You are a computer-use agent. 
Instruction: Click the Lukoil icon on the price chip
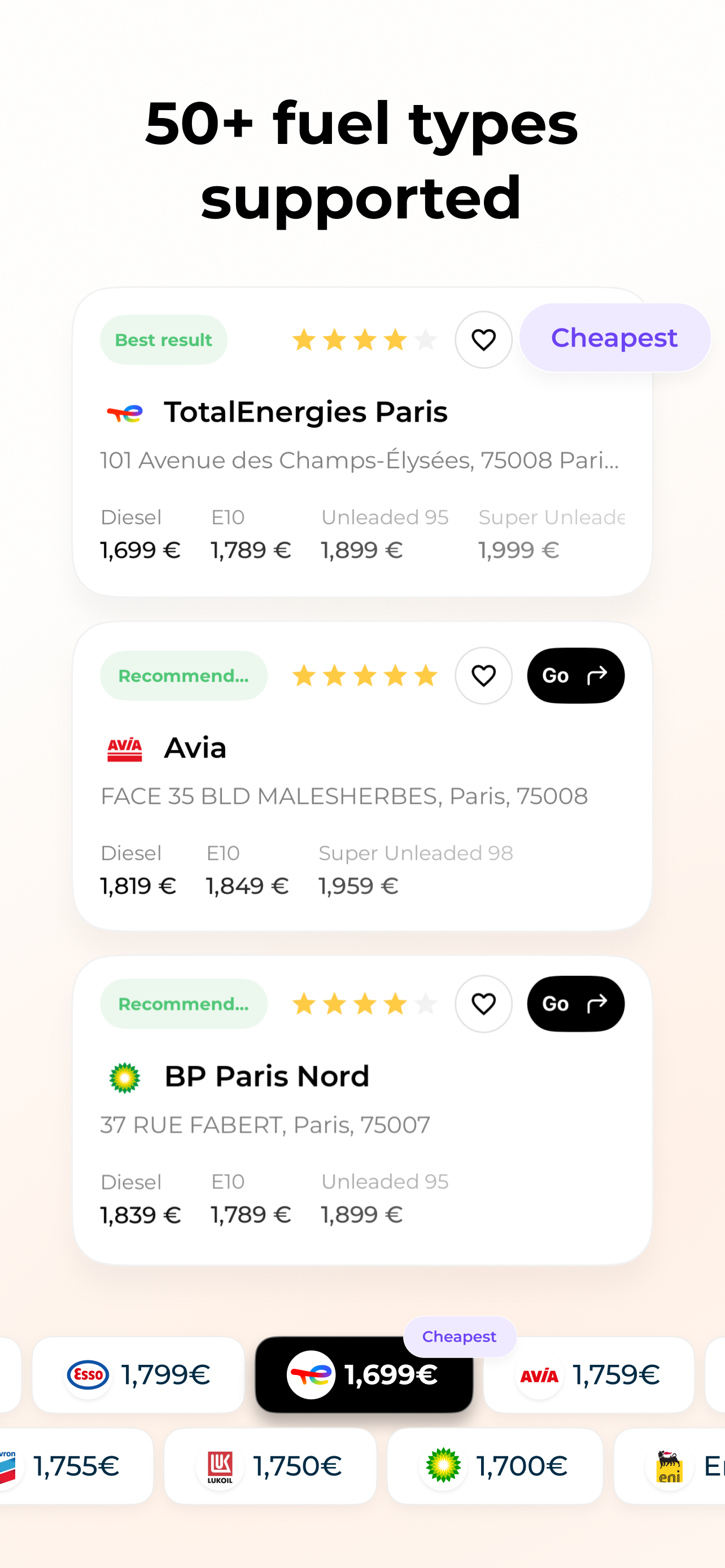(220, 1465)
